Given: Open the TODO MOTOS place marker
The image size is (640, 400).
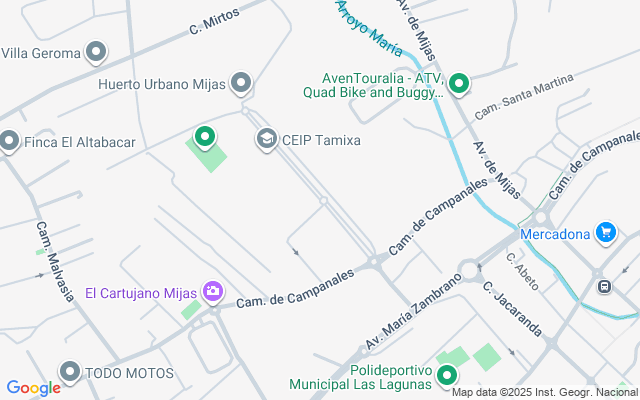Looking at the screenshot, I should coord(69,372).
